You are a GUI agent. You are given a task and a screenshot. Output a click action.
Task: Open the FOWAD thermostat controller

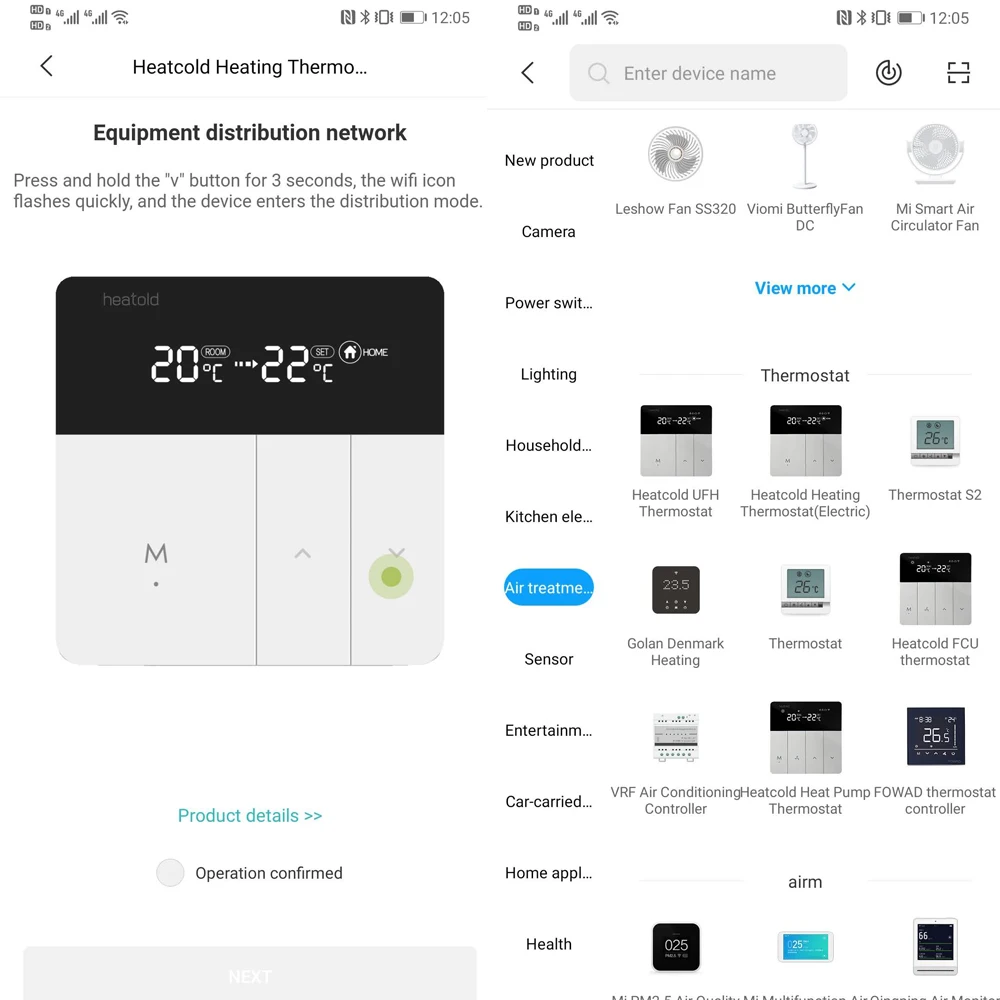coord(934,761)
